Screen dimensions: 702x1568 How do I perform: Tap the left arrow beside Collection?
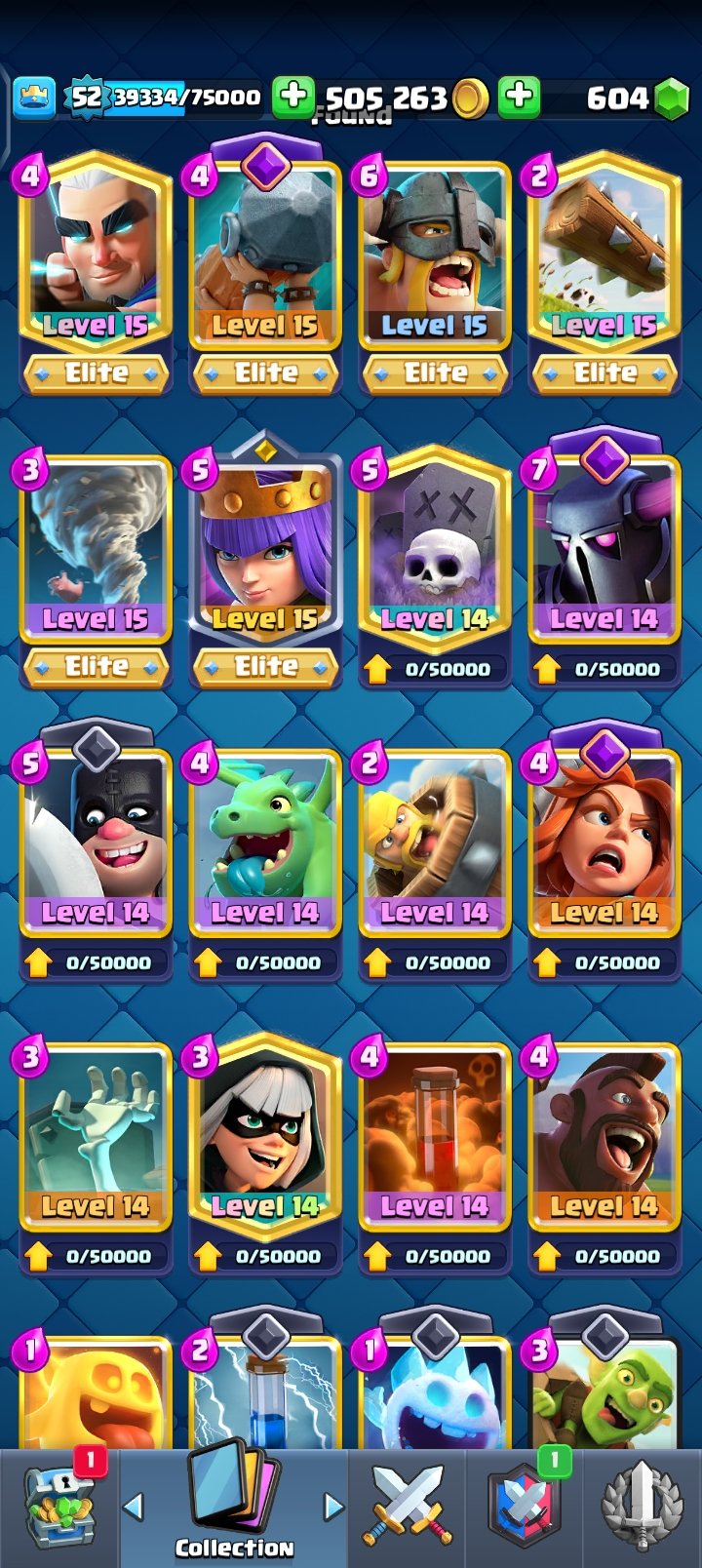(x=135, y=1507)
